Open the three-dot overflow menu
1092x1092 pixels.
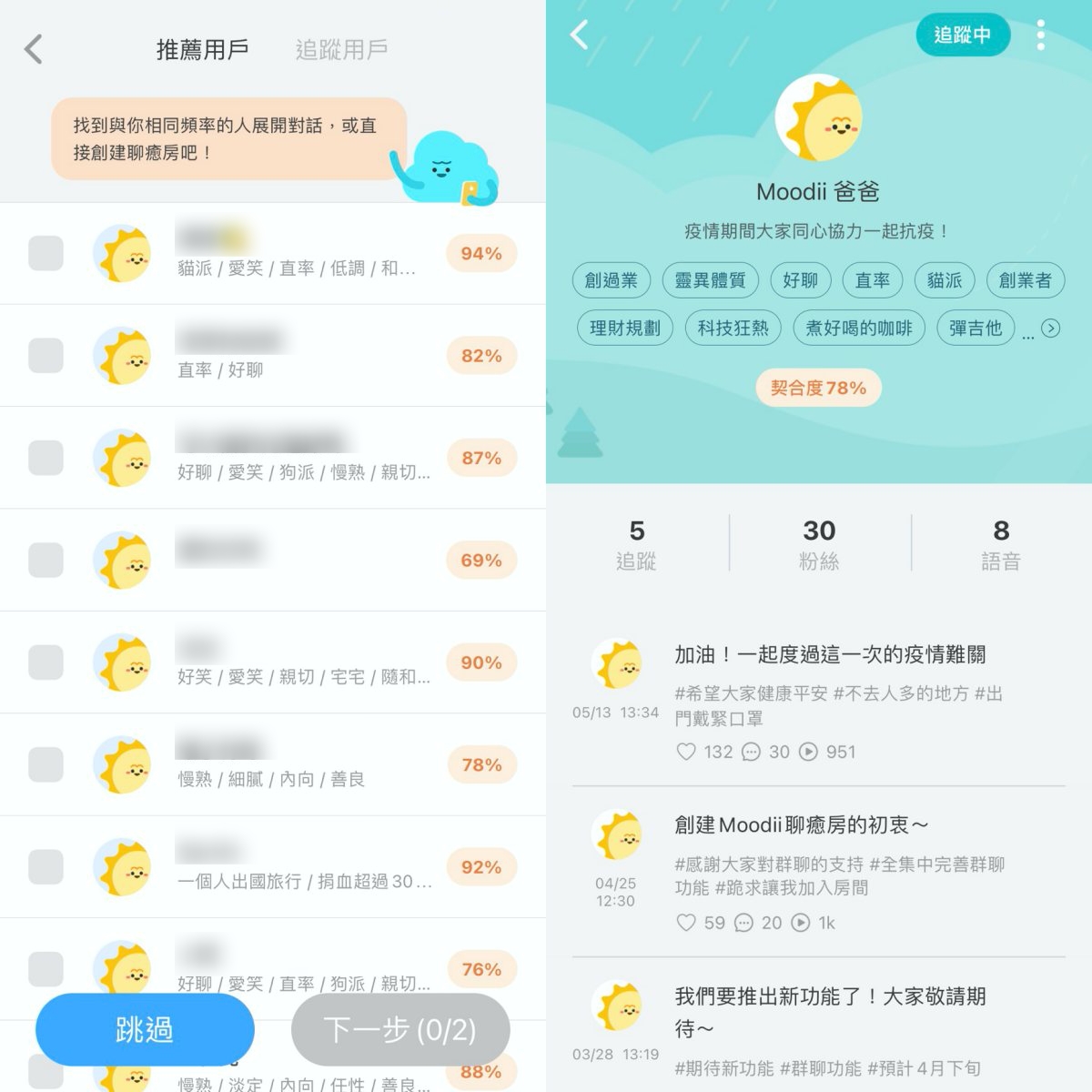tap(1041, 35)
